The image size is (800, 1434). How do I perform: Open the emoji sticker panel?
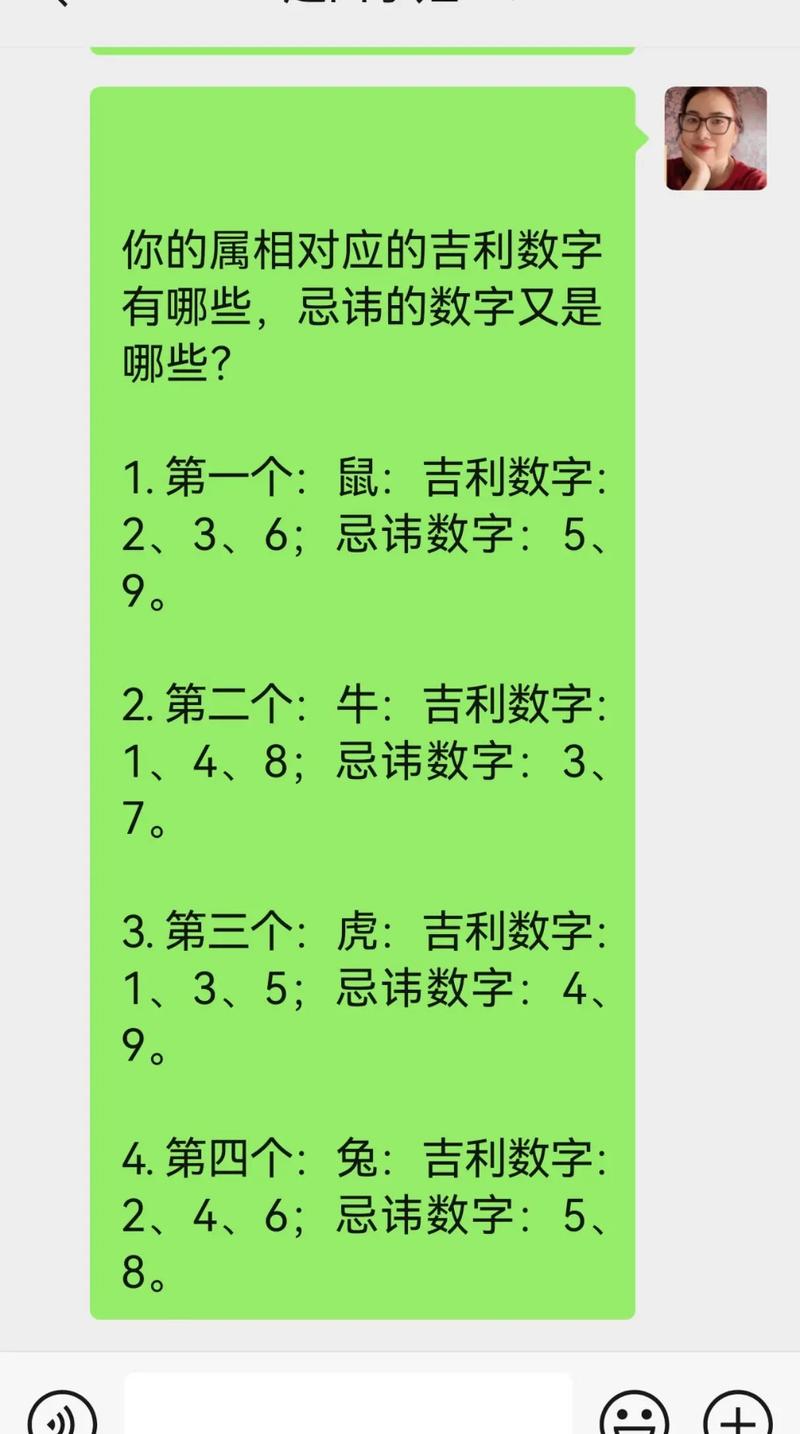634,1414
